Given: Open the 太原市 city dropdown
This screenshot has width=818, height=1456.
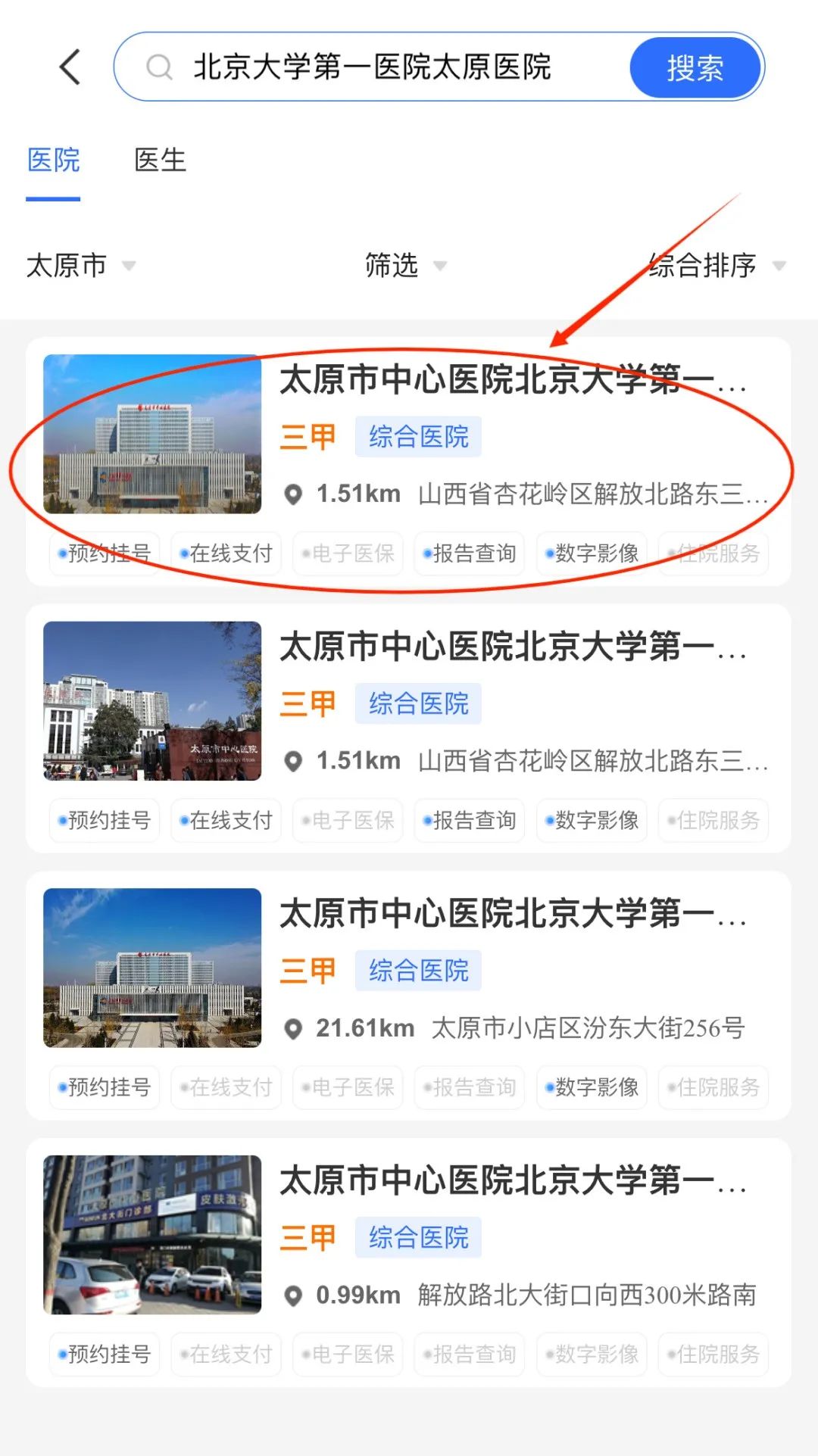Looking at the screenshot, I should pyautogui.click(x=80, y=266).
